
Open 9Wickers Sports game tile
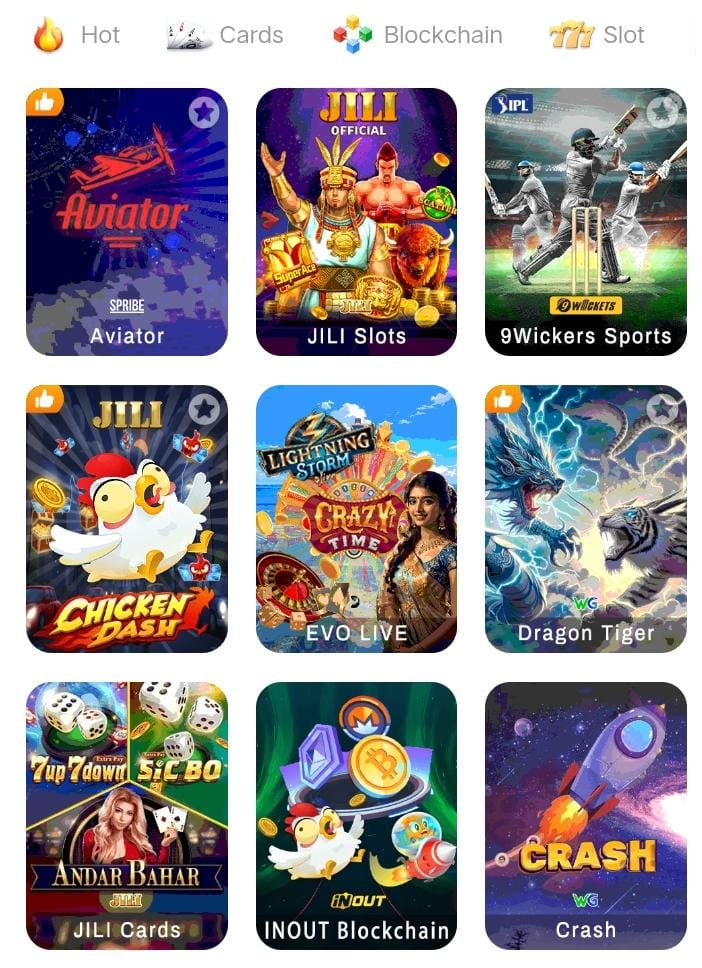[585, 222]
